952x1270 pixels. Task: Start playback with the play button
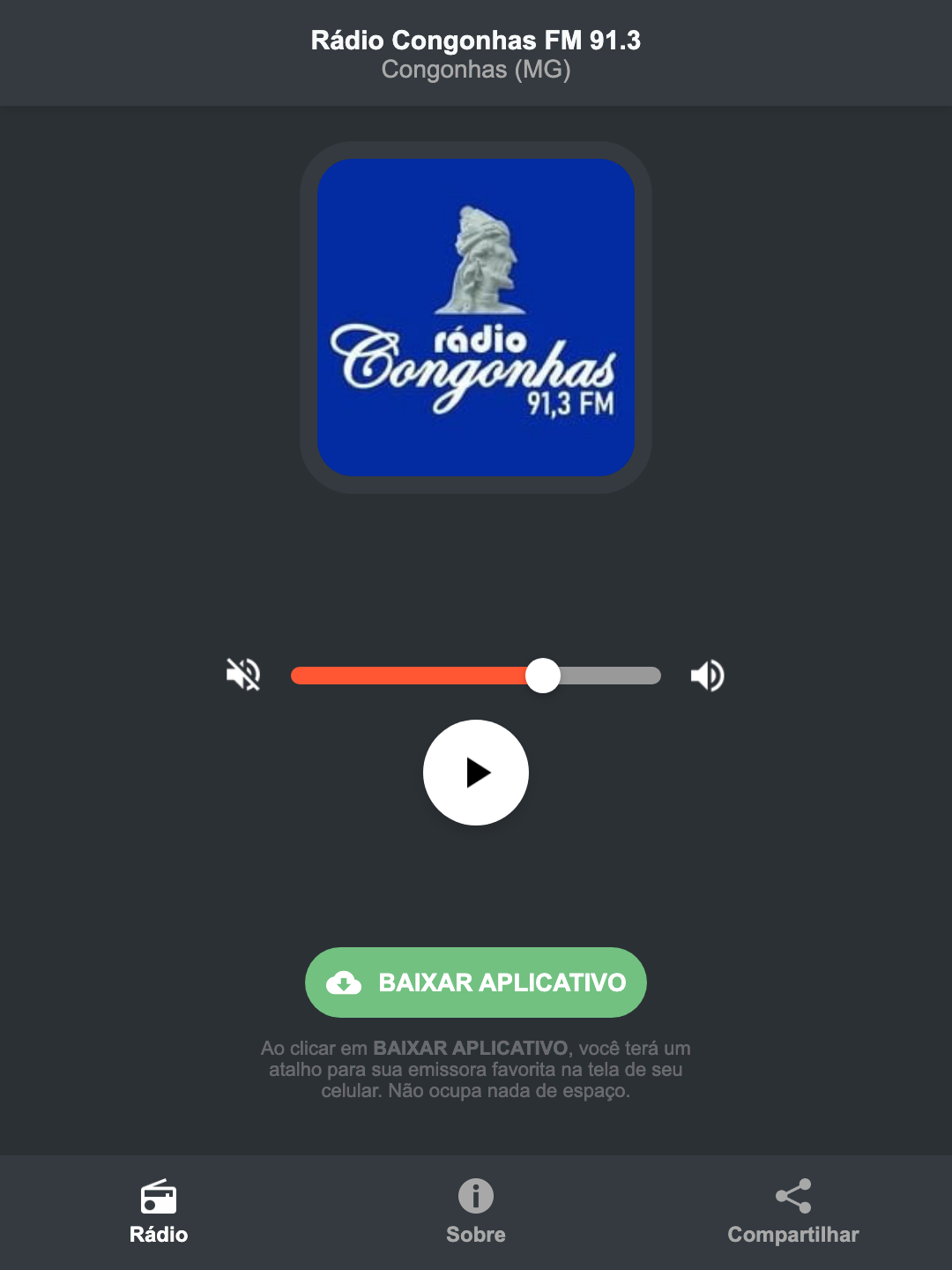(476, 773)
